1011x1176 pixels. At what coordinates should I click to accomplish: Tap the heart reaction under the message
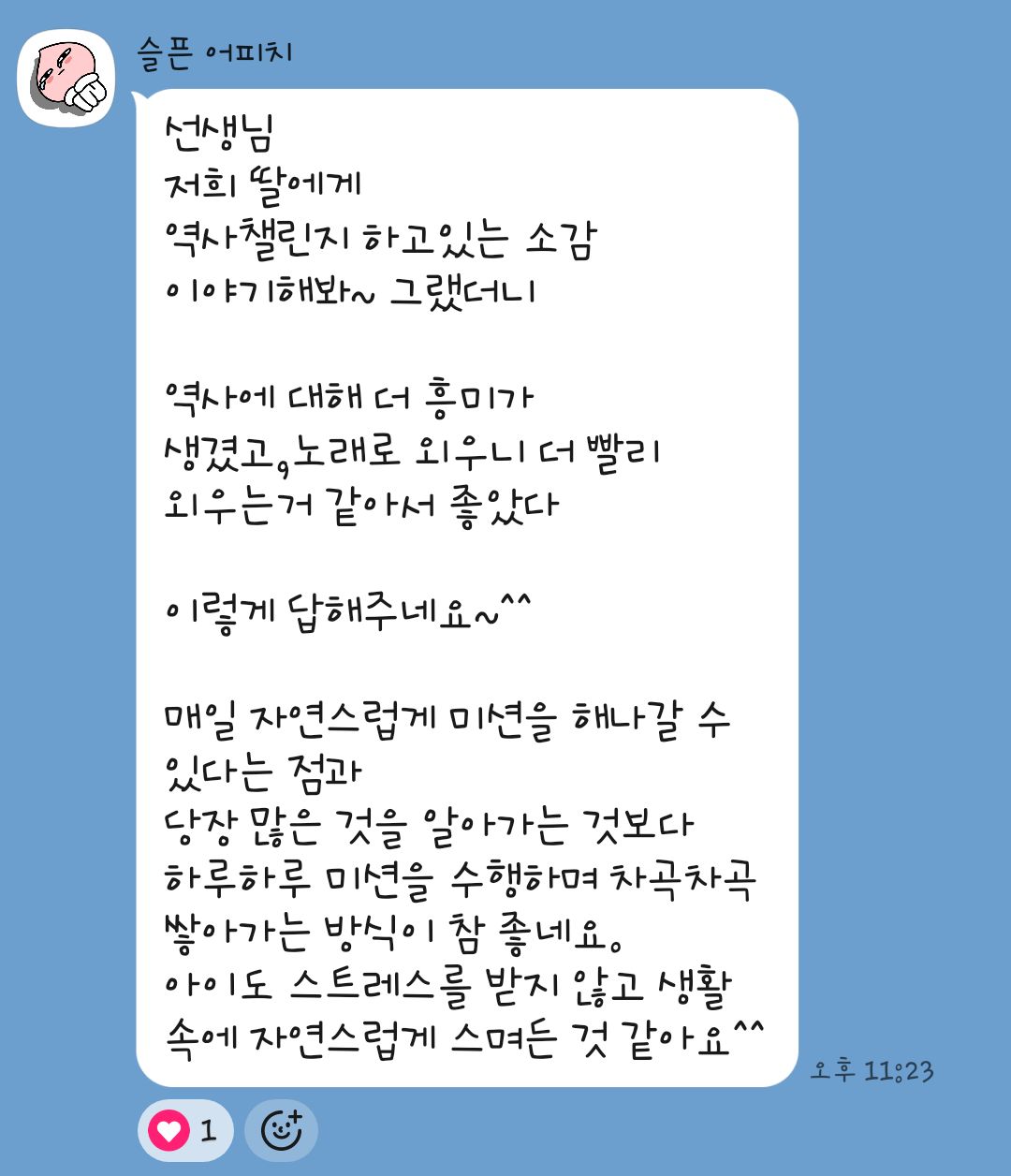click(x=184, y=1130)
